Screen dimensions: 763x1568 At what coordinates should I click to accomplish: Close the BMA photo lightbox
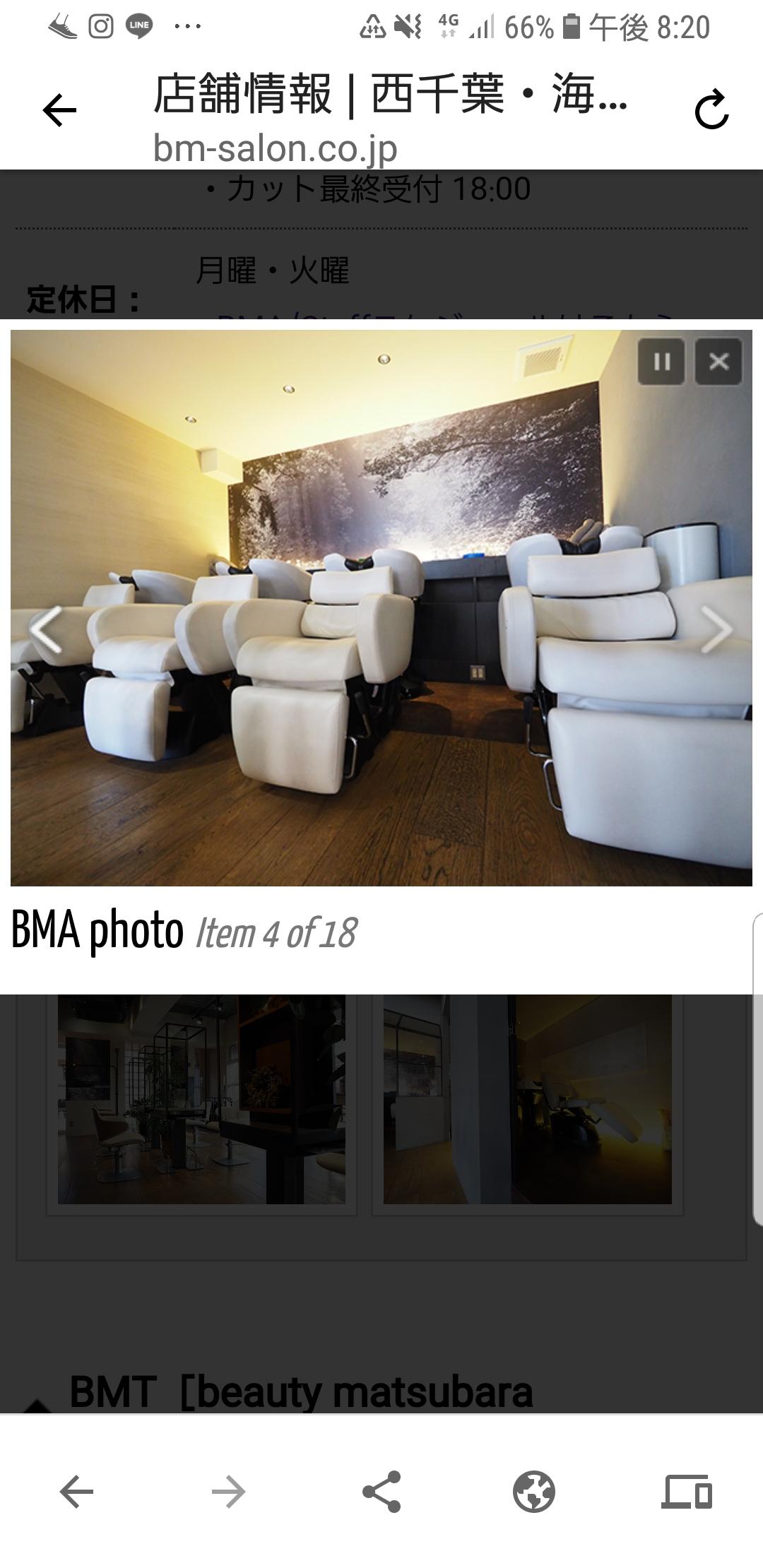tap(718, 362)
